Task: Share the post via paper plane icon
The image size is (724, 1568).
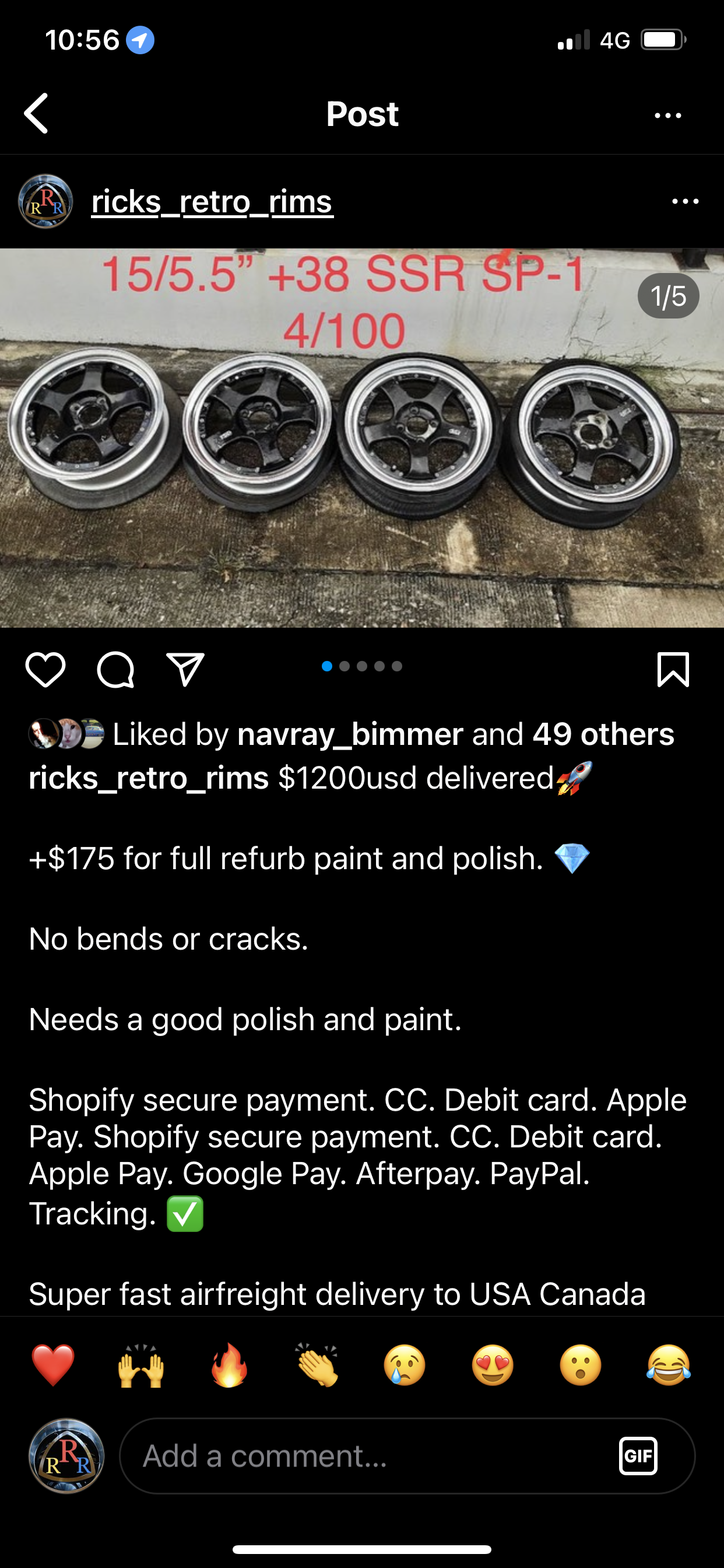Action: [x=185, y=670]
